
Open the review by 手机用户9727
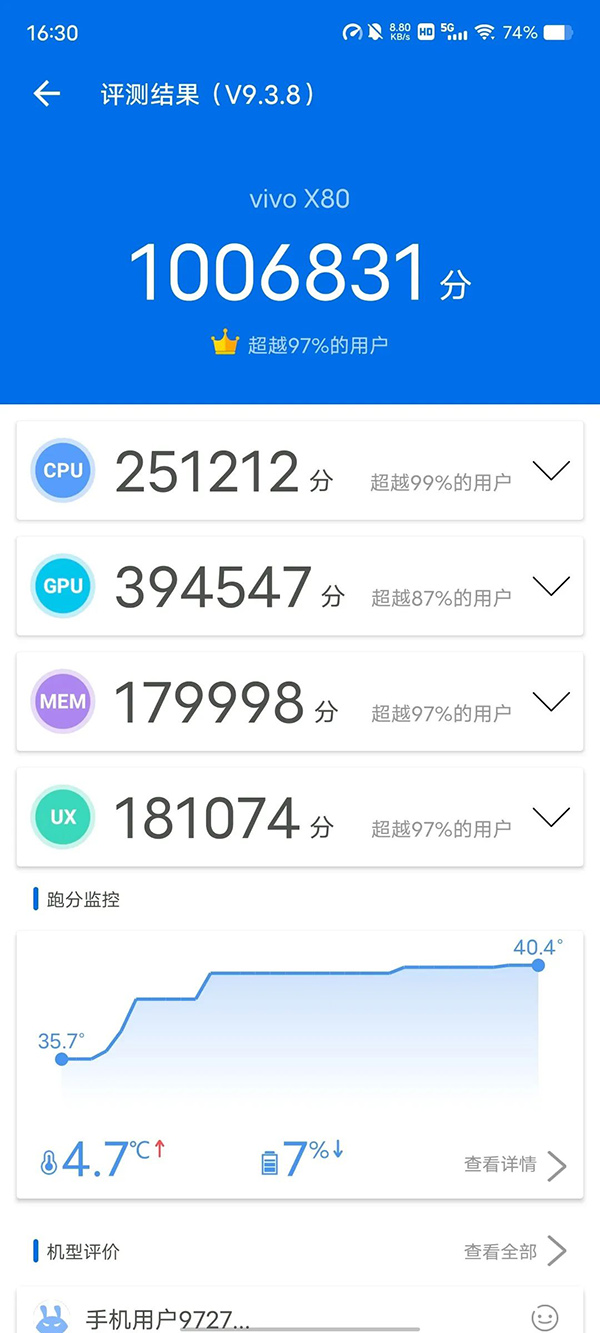[x=166, y=1319]
